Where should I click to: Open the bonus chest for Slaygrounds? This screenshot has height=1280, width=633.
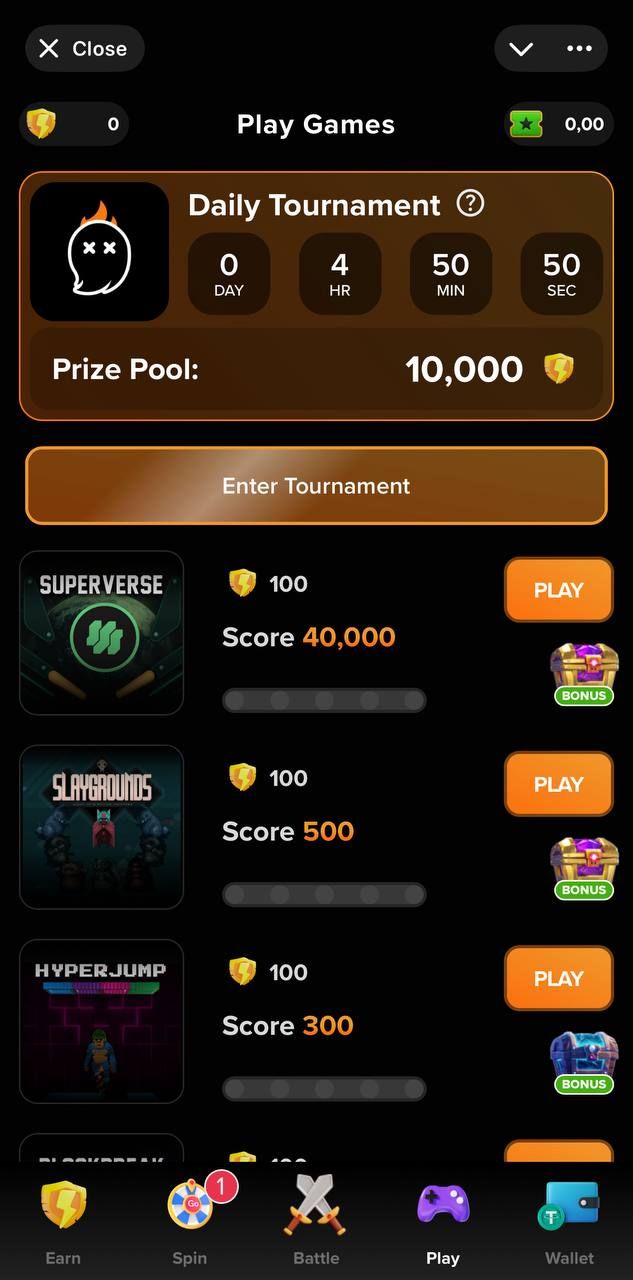pos(584,866)
